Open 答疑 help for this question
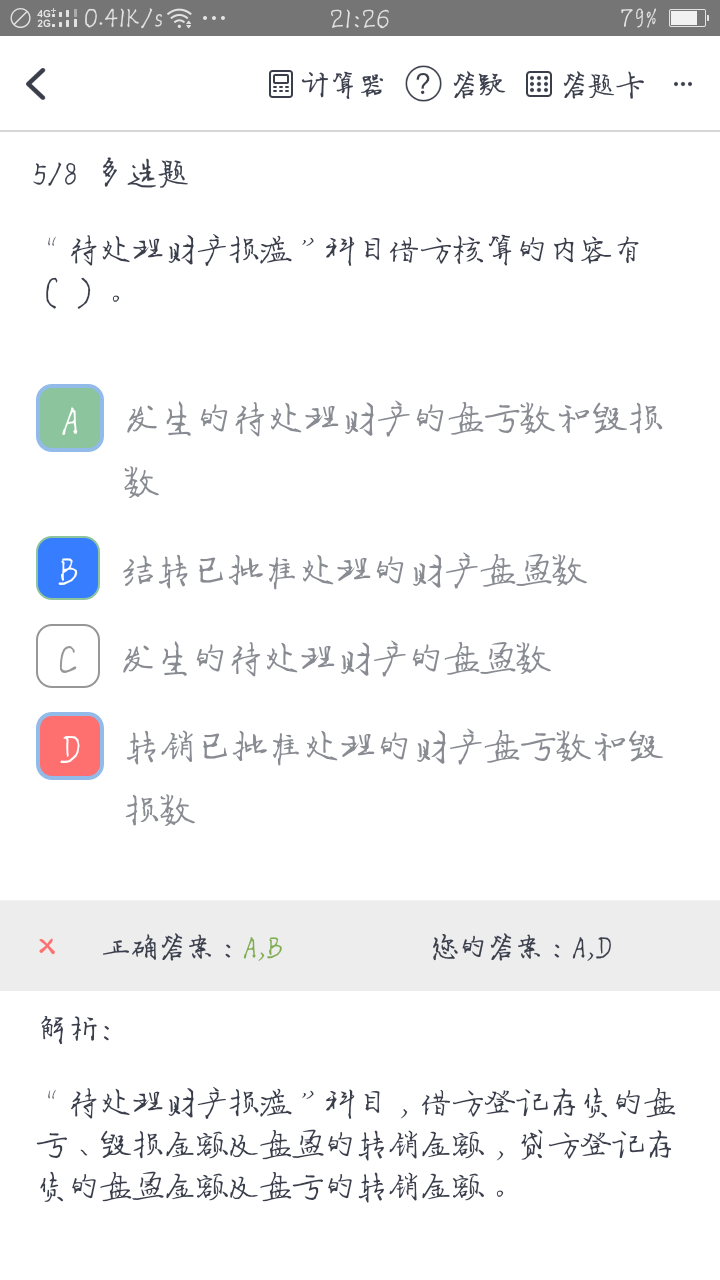Viewport: 720px width, 1280px height. [x=455, y=84]
